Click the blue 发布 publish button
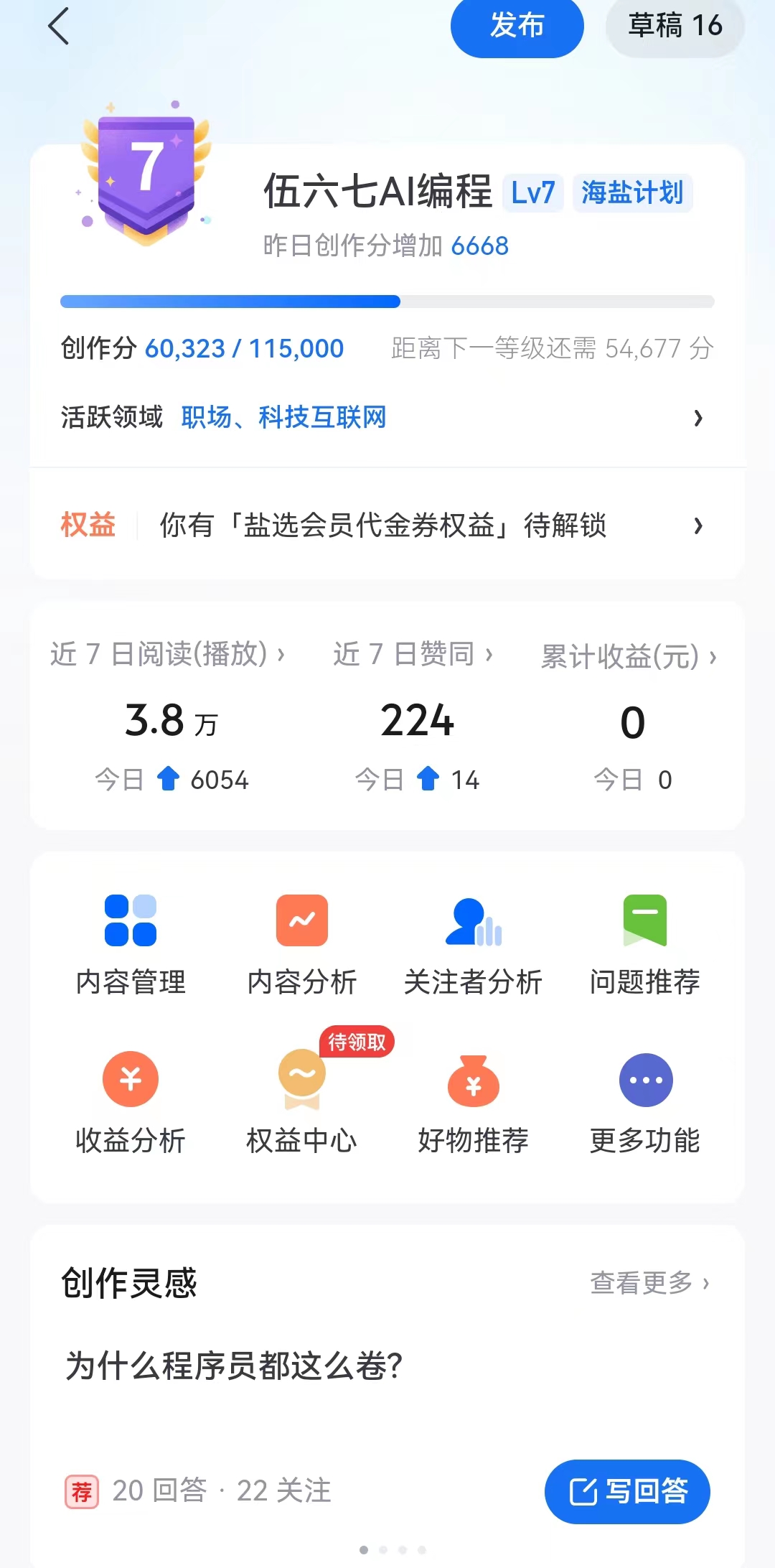The image size is (775, 1568). pyautogui.click(x=517, y=27)
